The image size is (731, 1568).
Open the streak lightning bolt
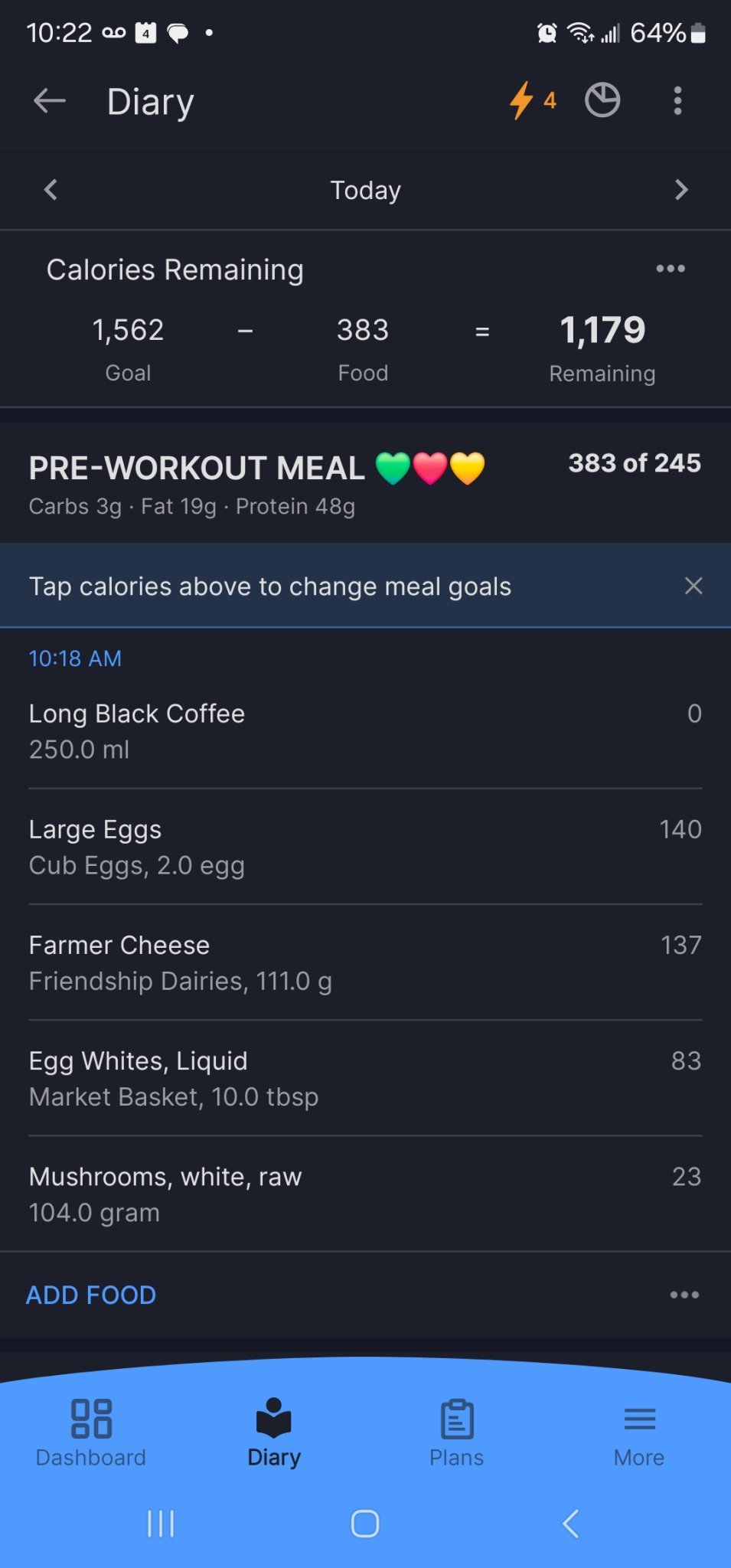pos(532,101)
